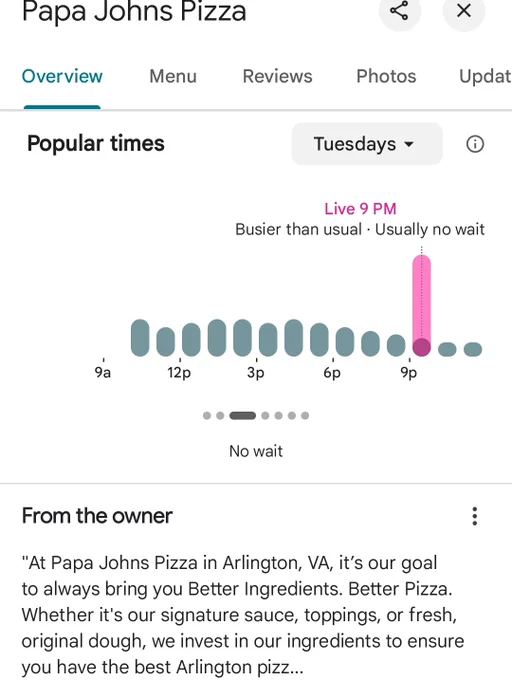
Task: Select the Overview tab
Action: pos(62,76)
